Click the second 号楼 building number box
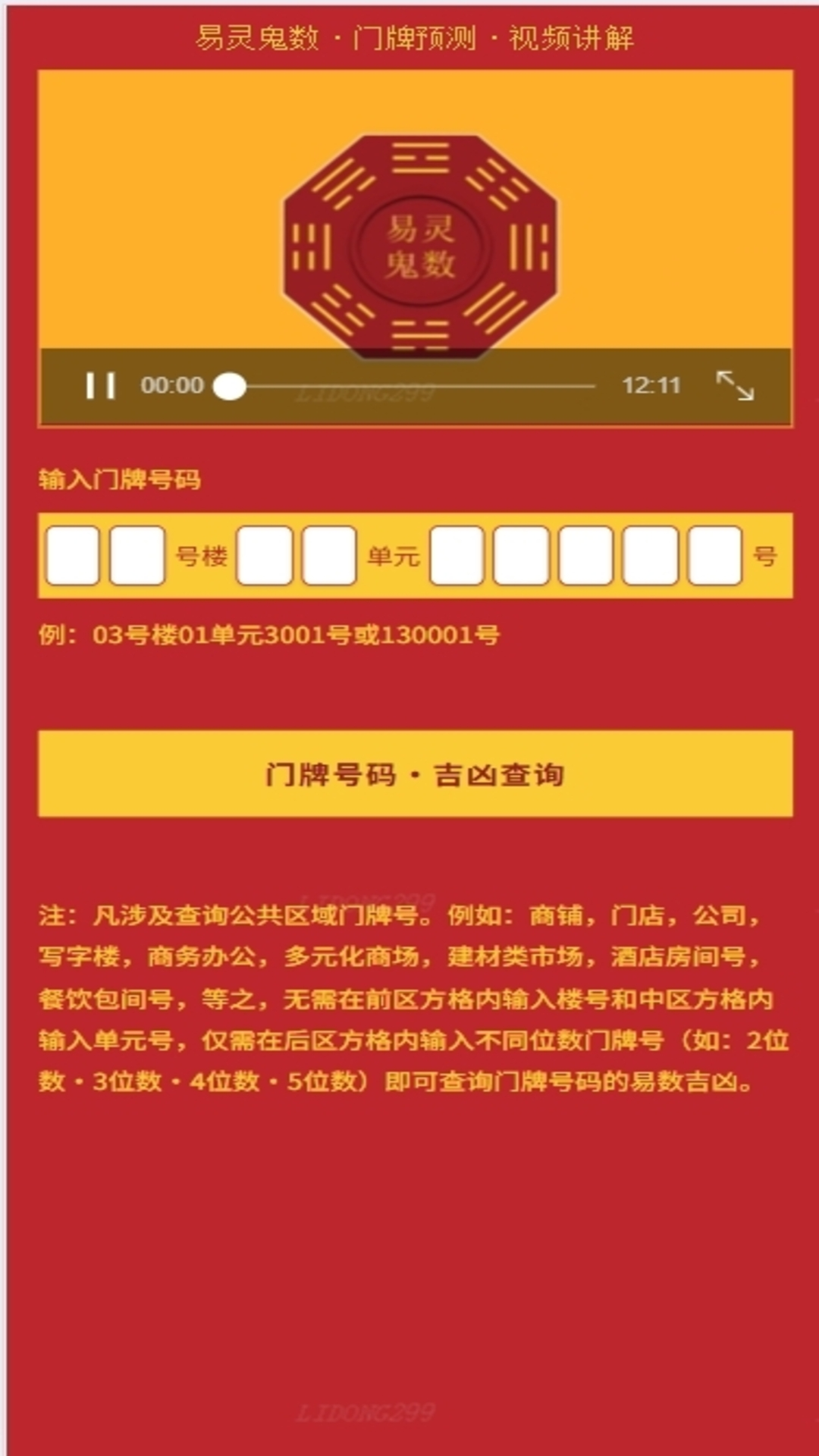The width and height of the screenshot is (819, 1456). click(x=136, y=555)
